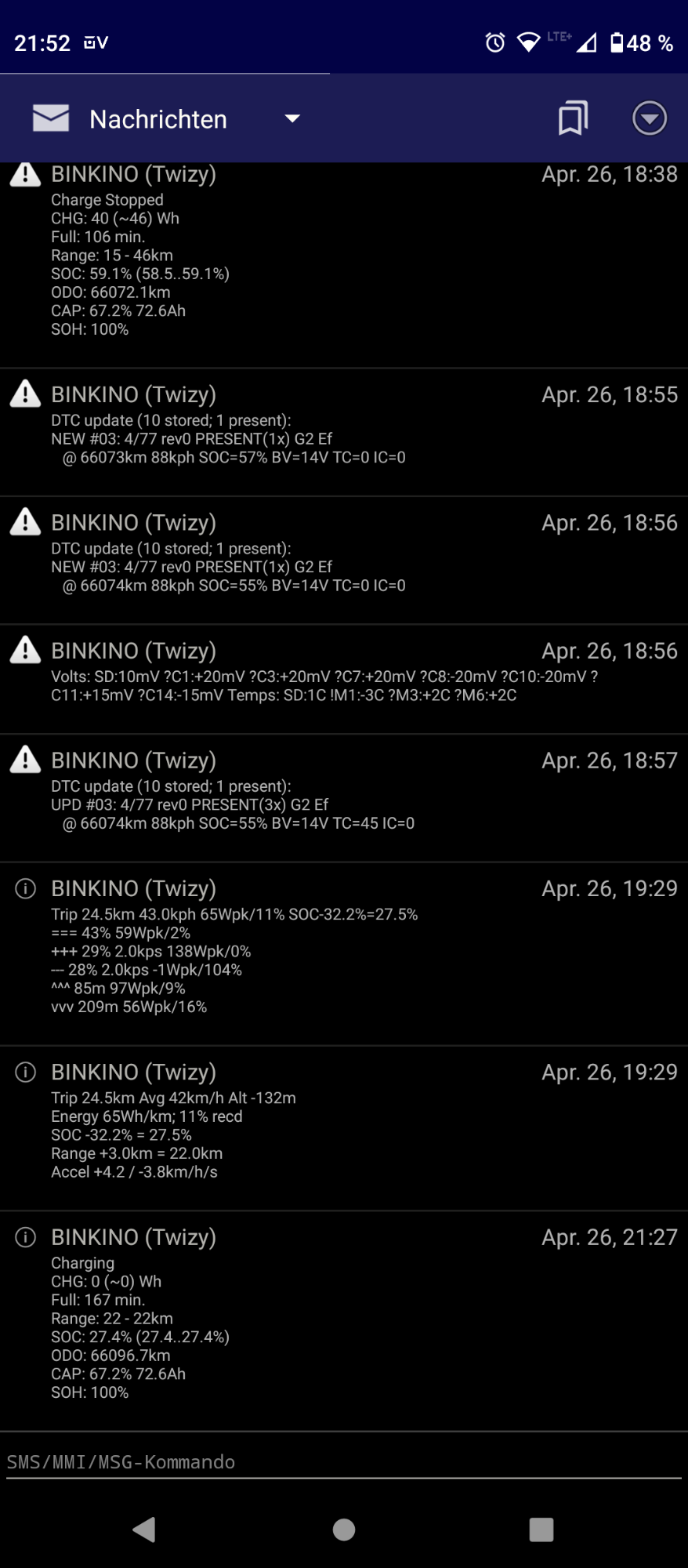
Task: Select the DTC update message from 18:57
Action: pos(343,797)
